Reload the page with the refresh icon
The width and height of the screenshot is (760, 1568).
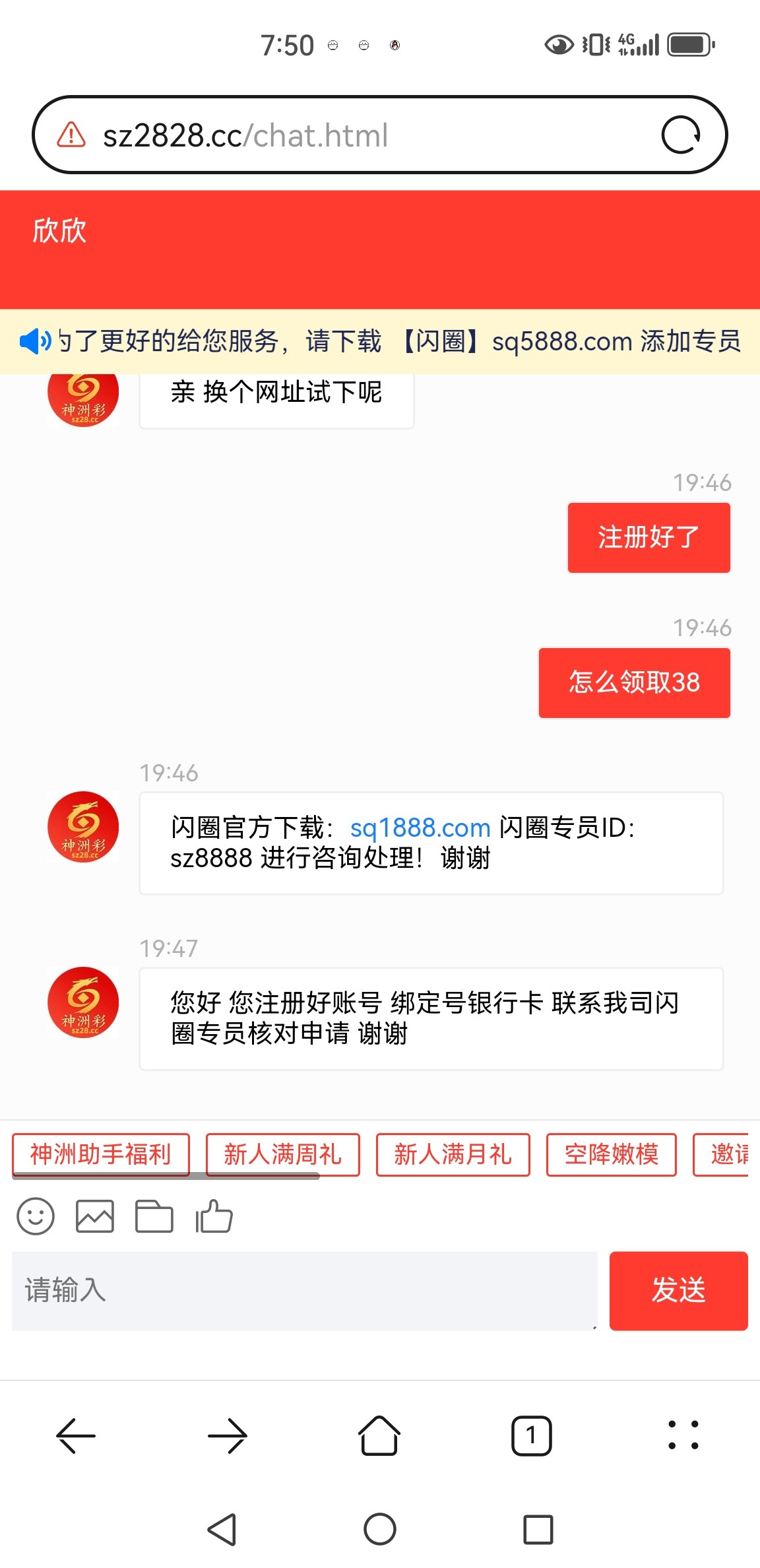click(681, 135)
